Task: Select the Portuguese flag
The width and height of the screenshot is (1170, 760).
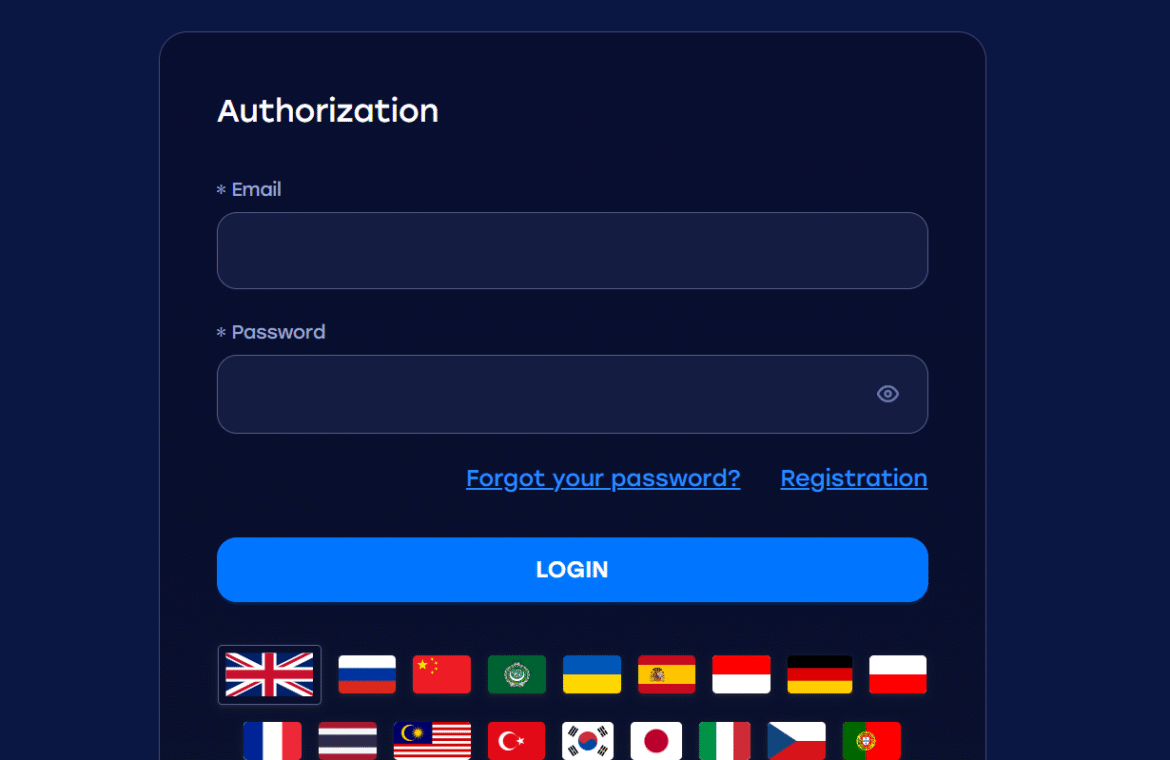Action: click(871, 741)
